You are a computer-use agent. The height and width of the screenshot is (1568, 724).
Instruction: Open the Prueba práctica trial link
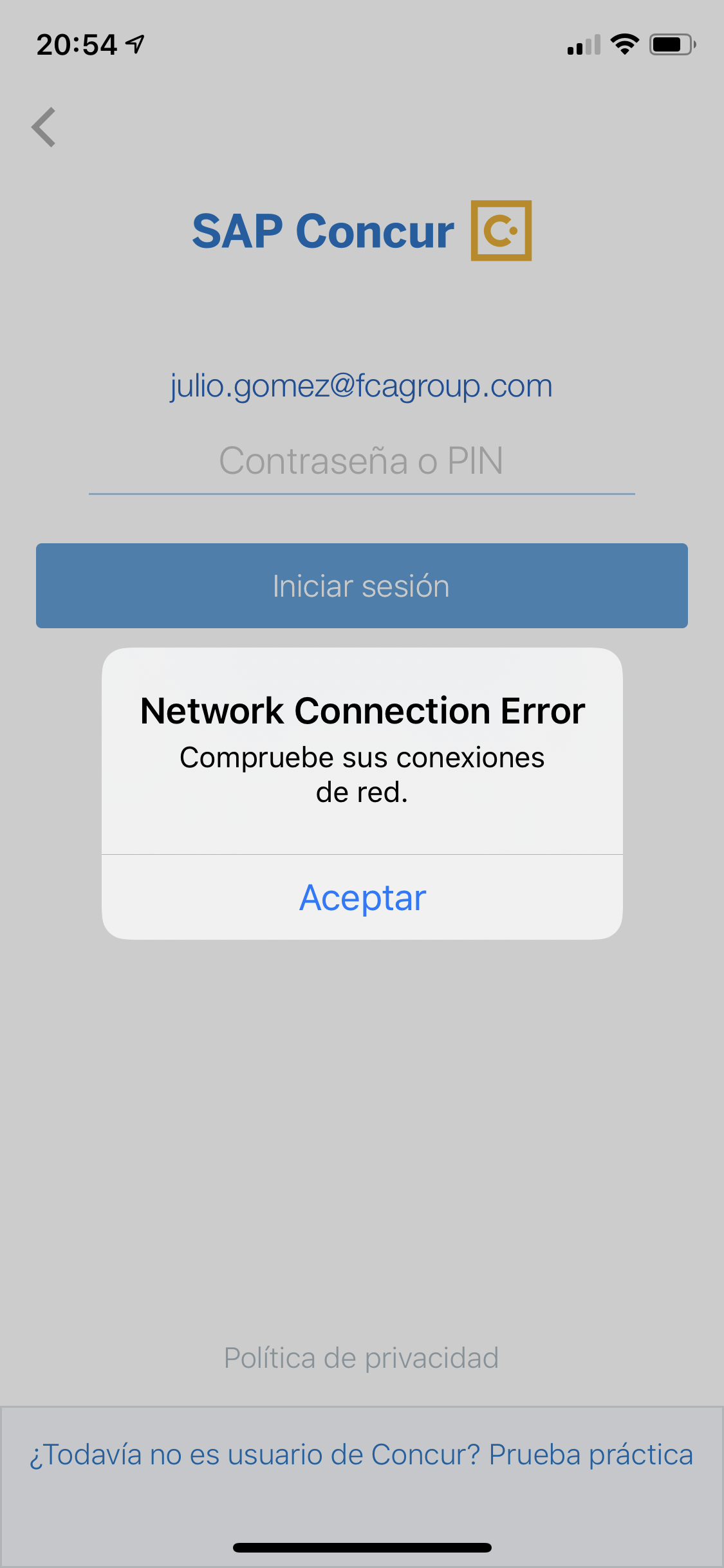tap(590, 1455)
